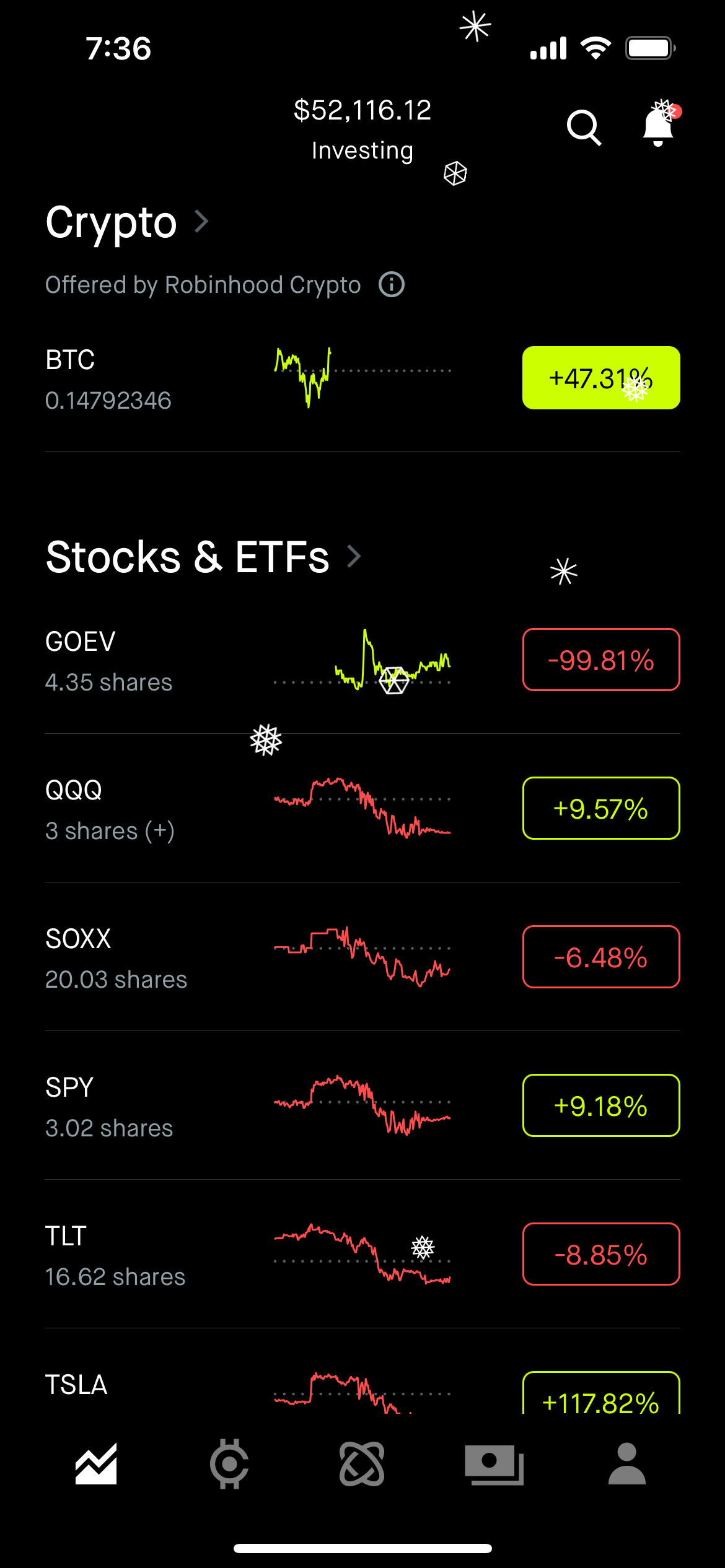Viewport: 725px width, 1568px height.
Task: Switch to the crypto tab
Action: coord(229,1465)
